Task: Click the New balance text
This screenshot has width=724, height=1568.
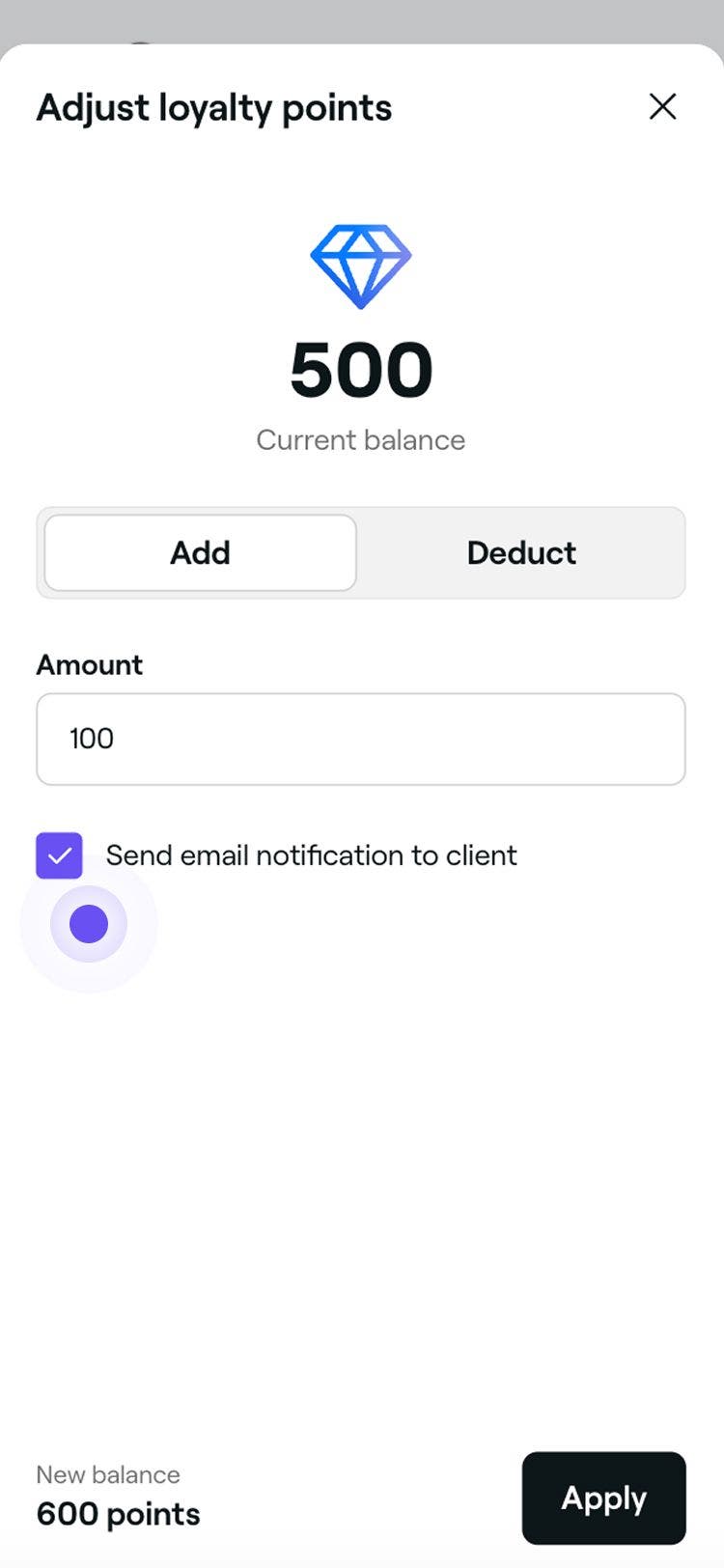Action: (x=107, y=1474)
